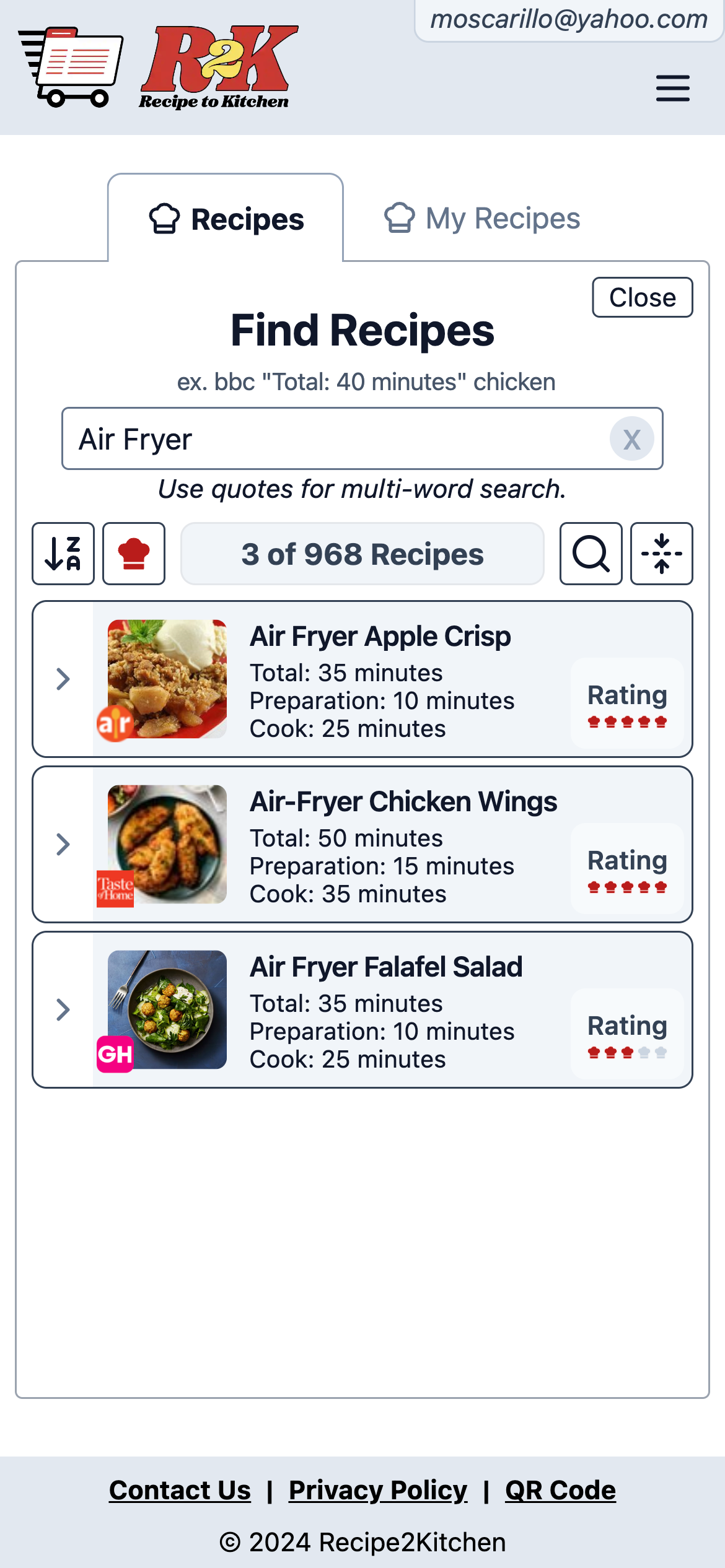Clear the search text with X
This screenshot has height=1568, width=725.
pos(631,439)
